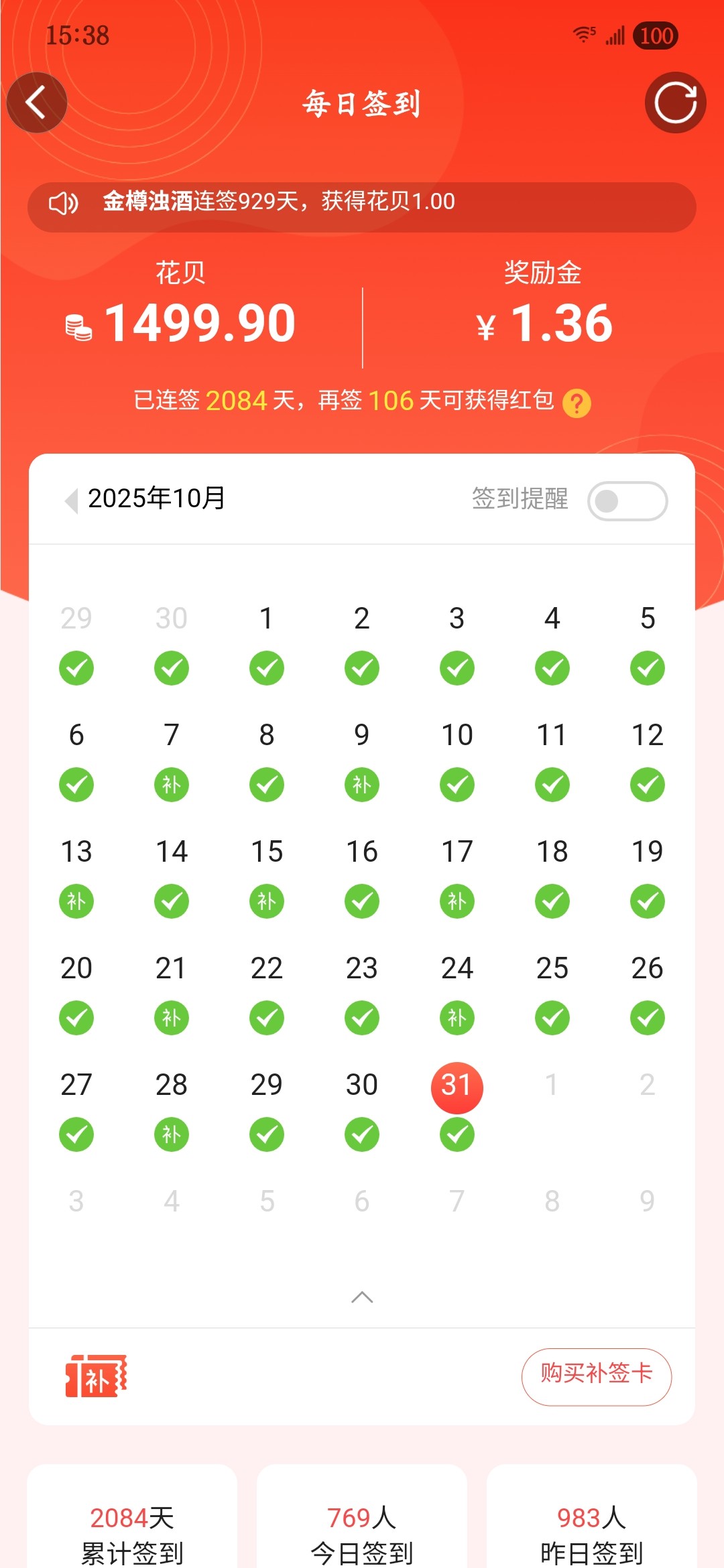Screen dimensions: 724x1568
Task: Go to the previous month in calendar
Action: pyautogui.click(x=71, y=500)
